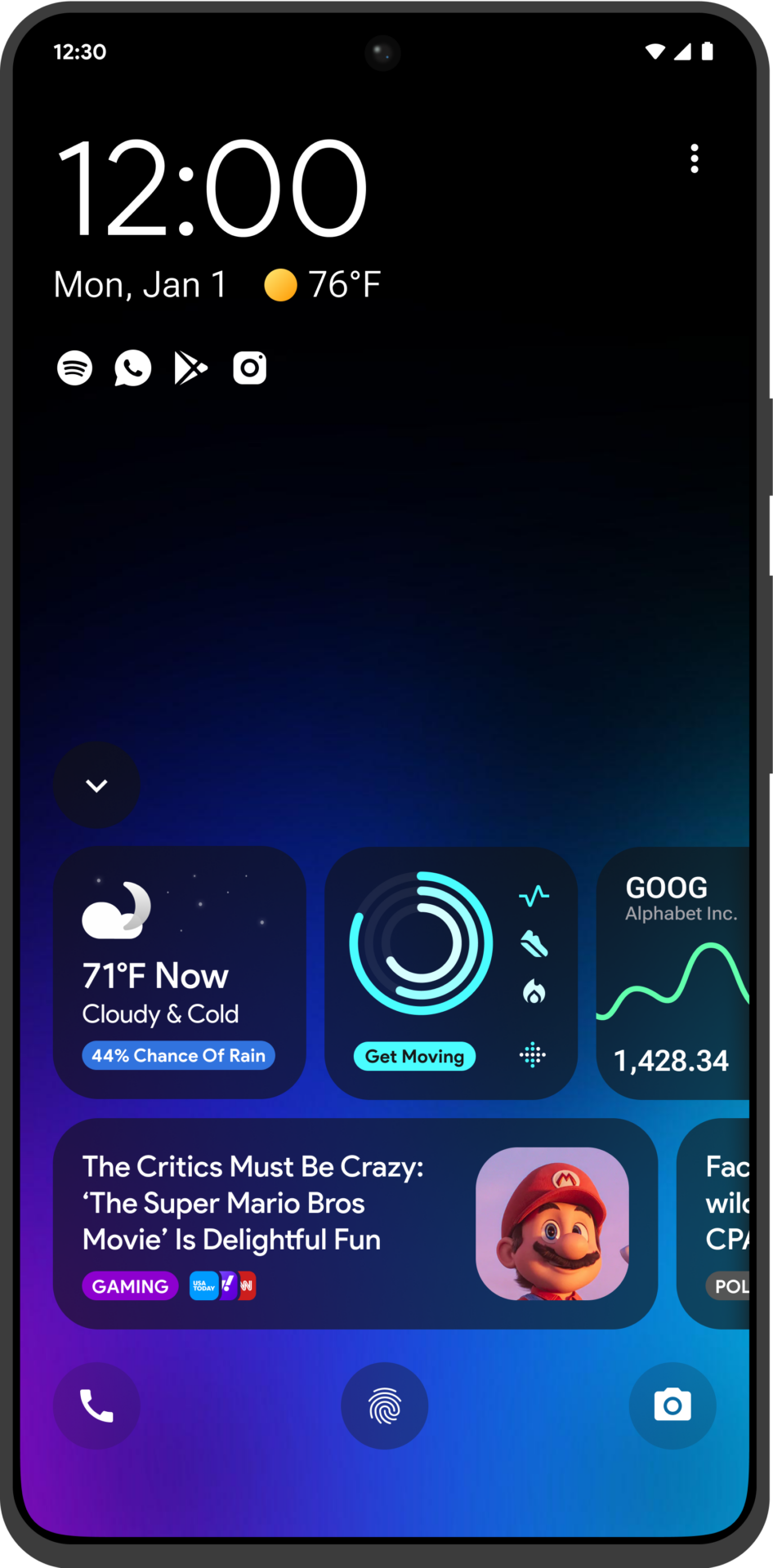773x1568 pixels.
Task: Tap the weather 76°F at top
Action: 323,285
